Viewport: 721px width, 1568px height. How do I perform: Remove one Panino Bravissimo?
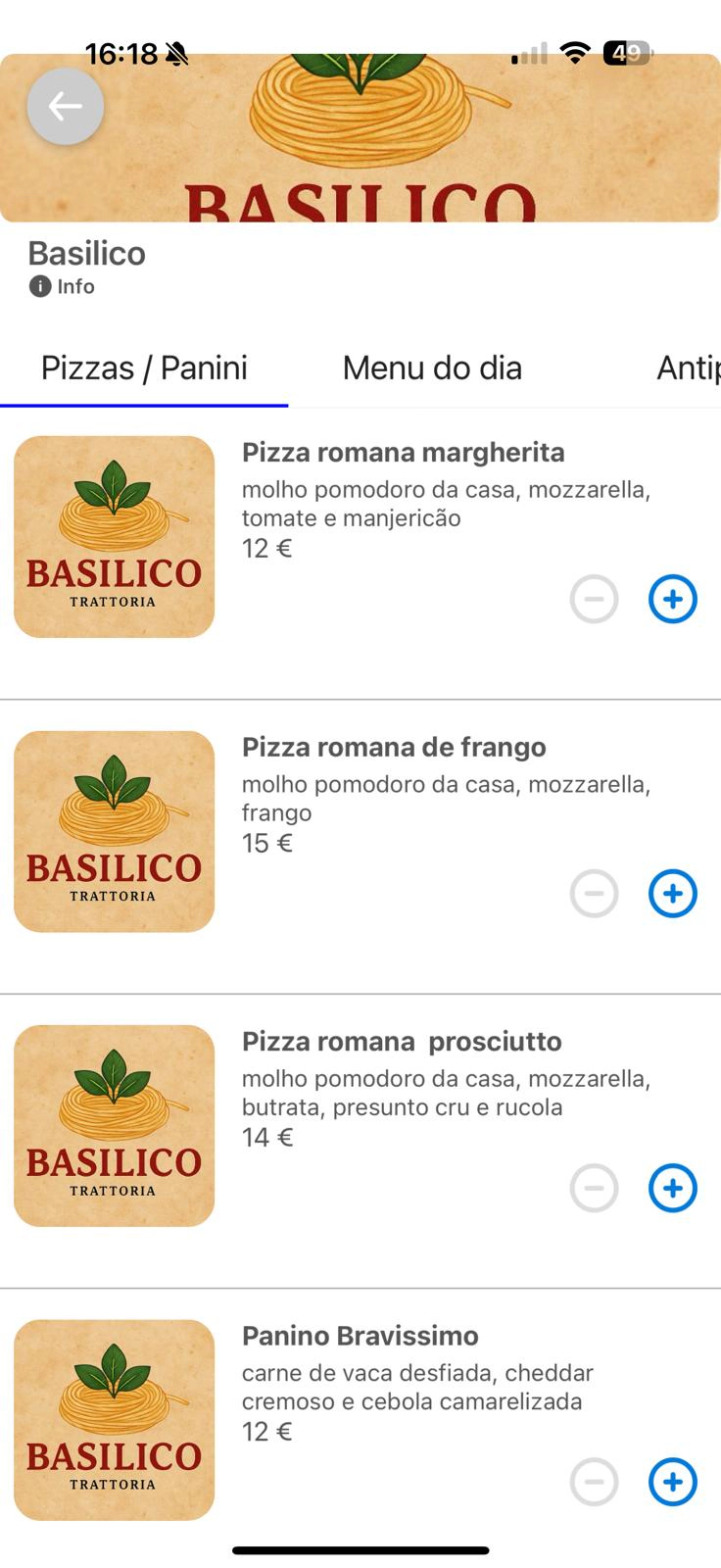pyautogui.click(x=595, y=1481)
